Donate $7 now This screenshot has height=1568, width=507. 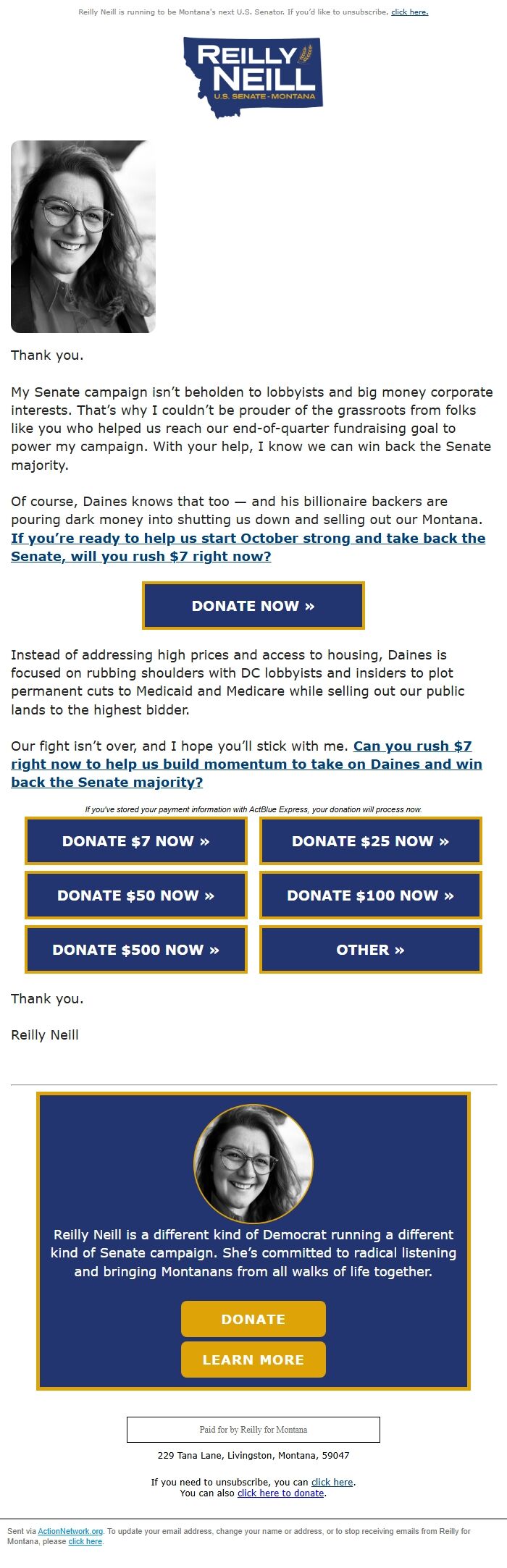click(x=136, y=841)
